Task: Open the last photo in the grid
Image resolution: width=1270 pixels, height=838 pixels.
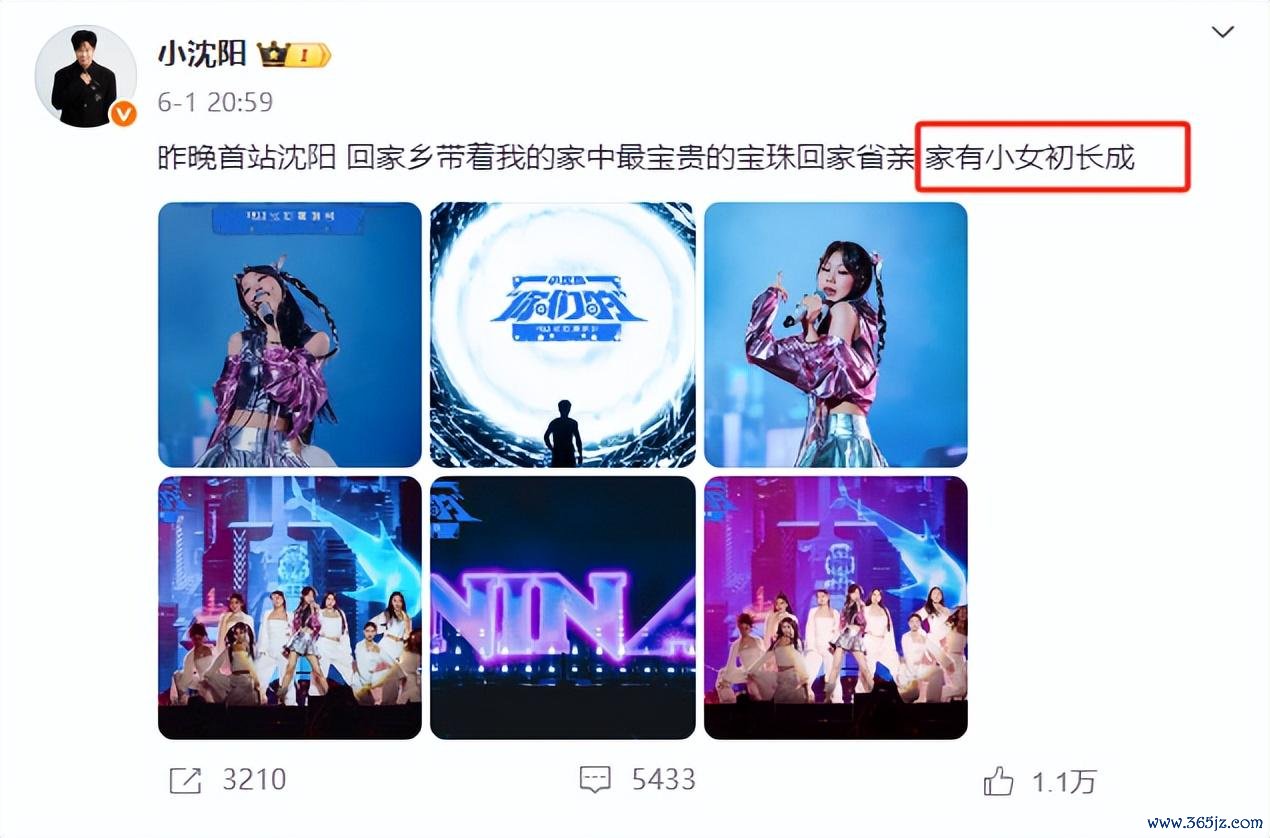Action: click(x=835, y=607)
